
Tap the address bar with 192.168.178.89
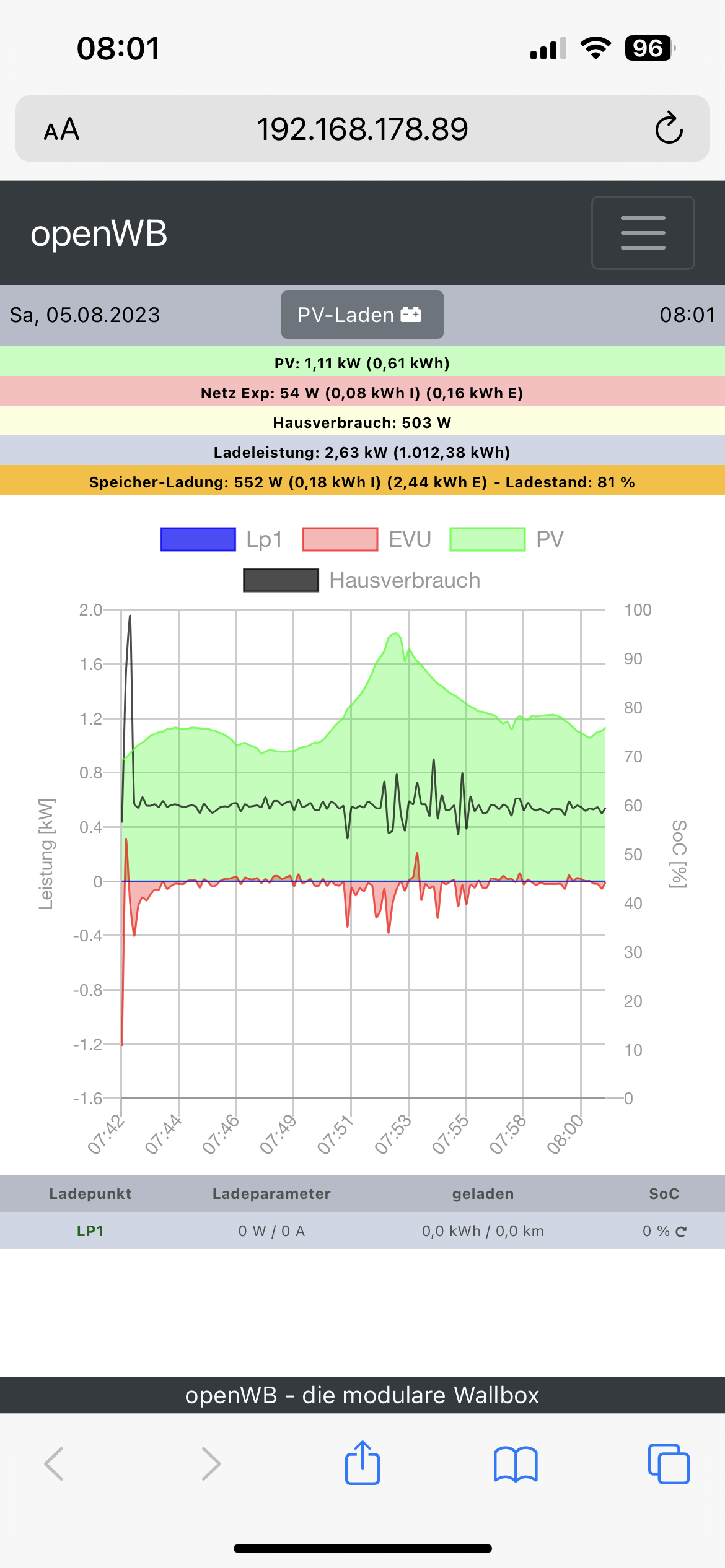pyautogui.click(x=362, y=129)
